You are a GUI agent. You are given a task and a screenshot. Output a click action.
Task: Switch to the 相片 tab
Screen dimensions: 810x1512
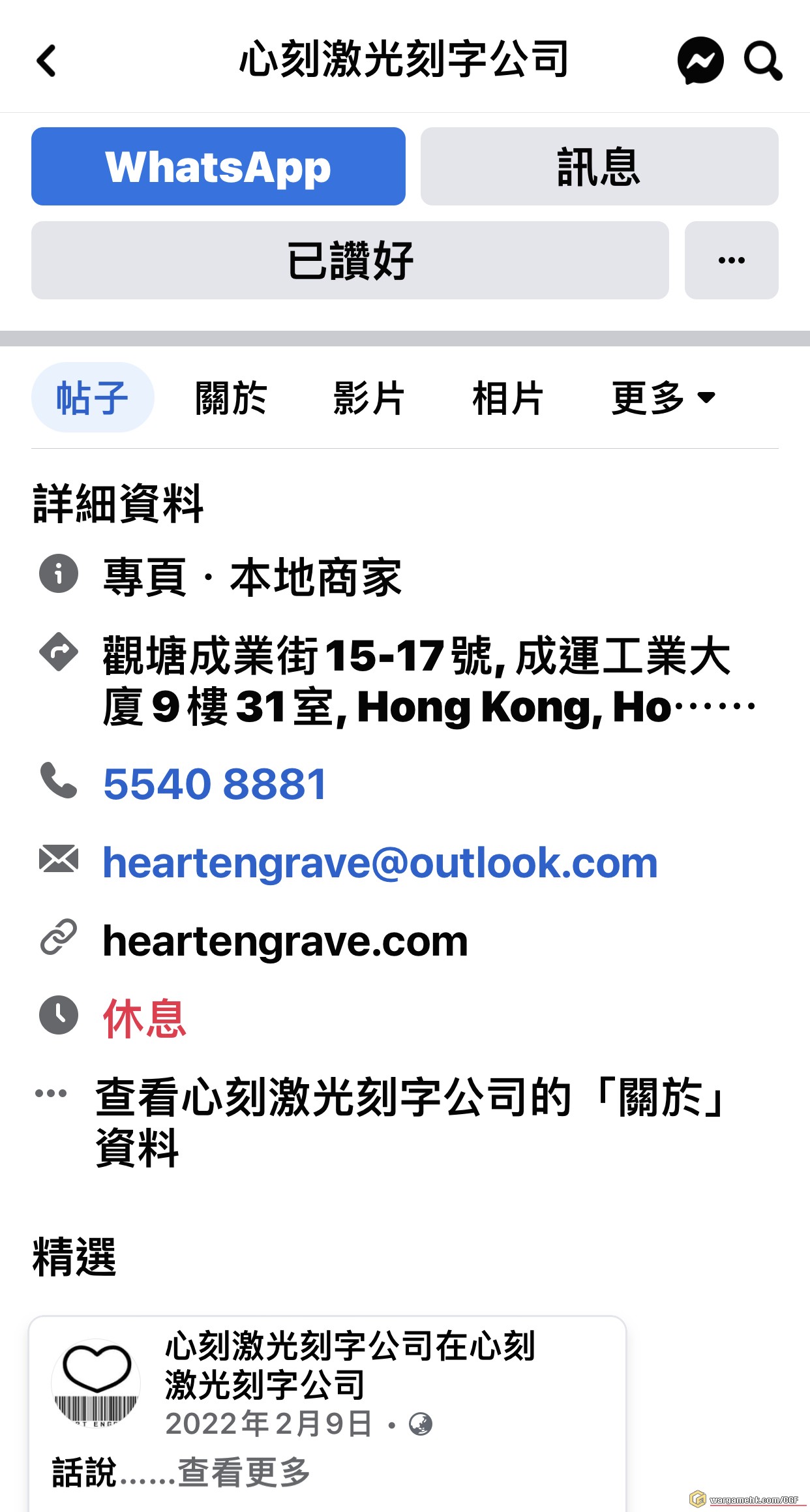[x=507, y=397]
